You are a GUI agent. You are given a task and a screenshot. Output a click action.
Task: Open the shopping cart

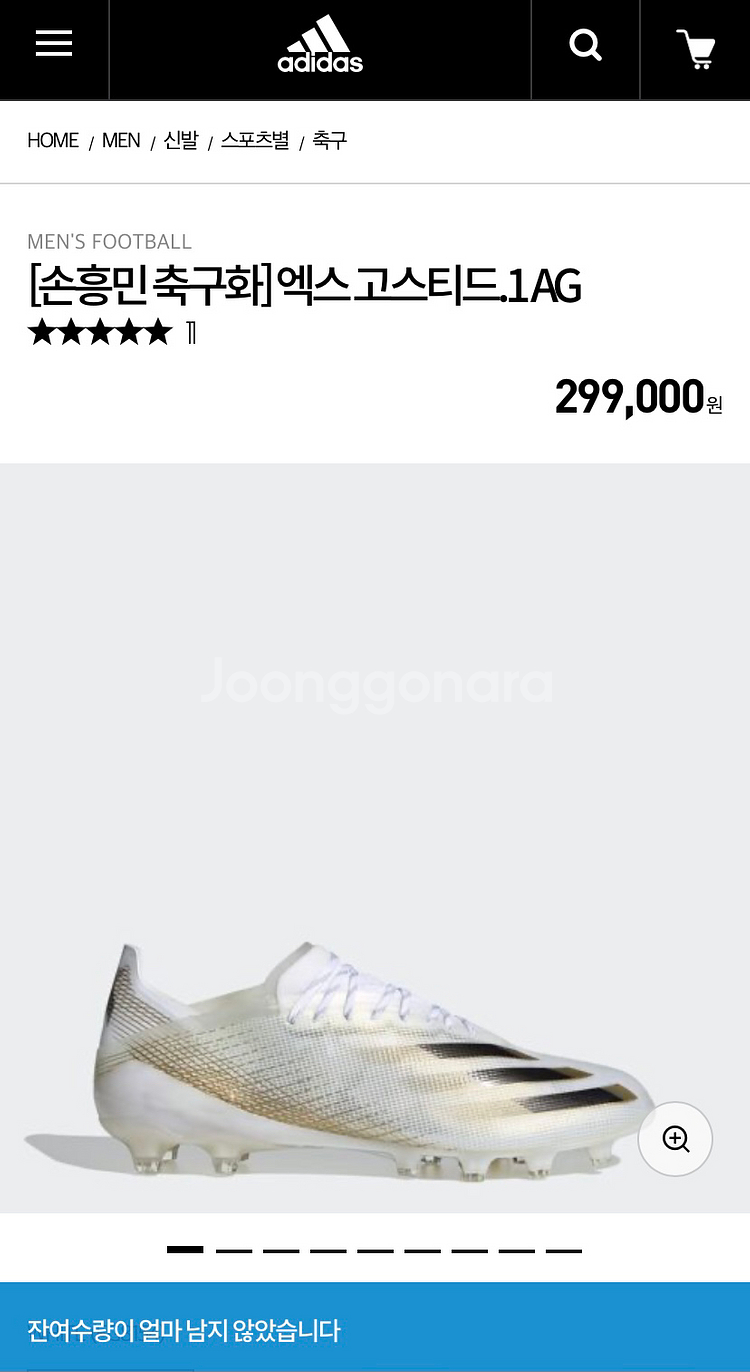[x=696, y=48]
